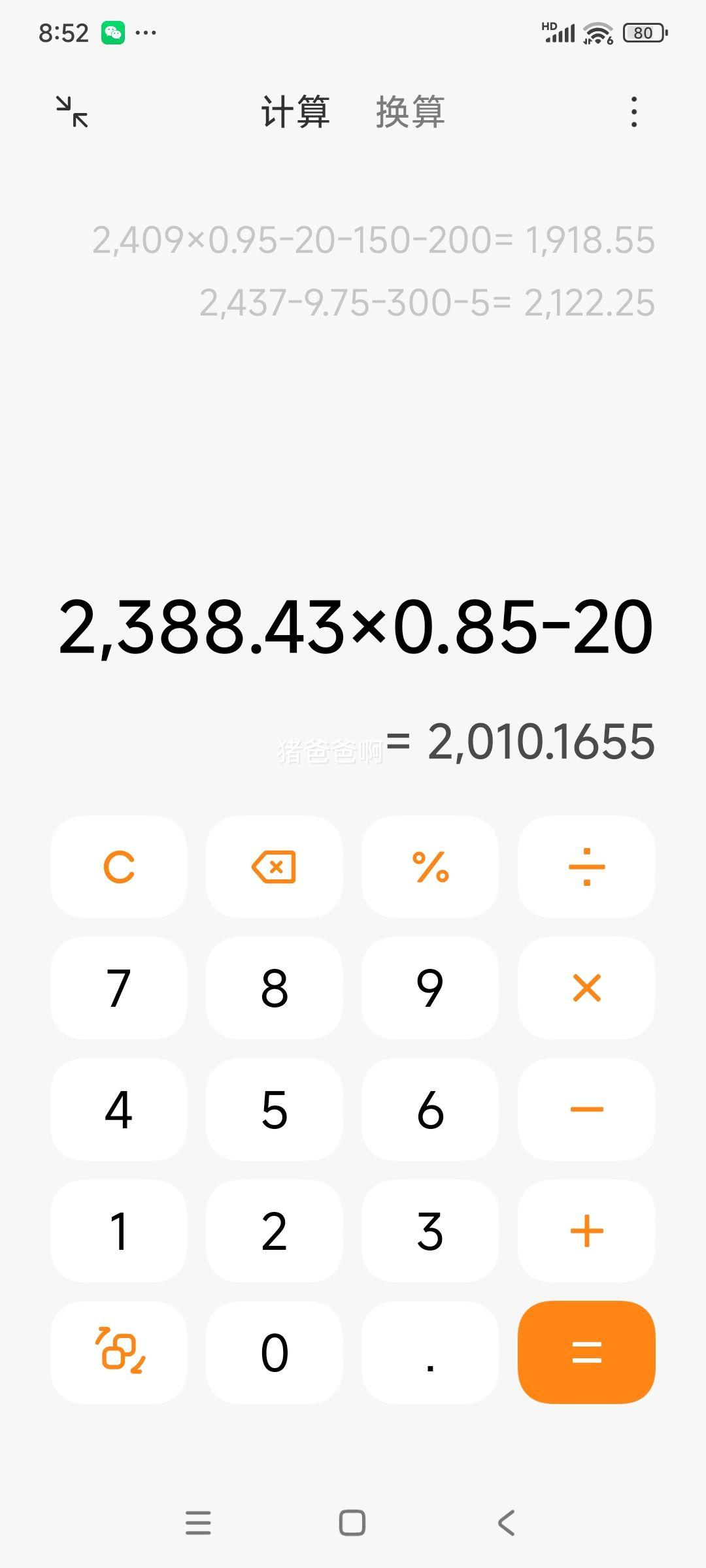The width and height of the screenshot is (706, 1568).
Task: Open recent apps from navigation bar
Action: [198, 1522]
